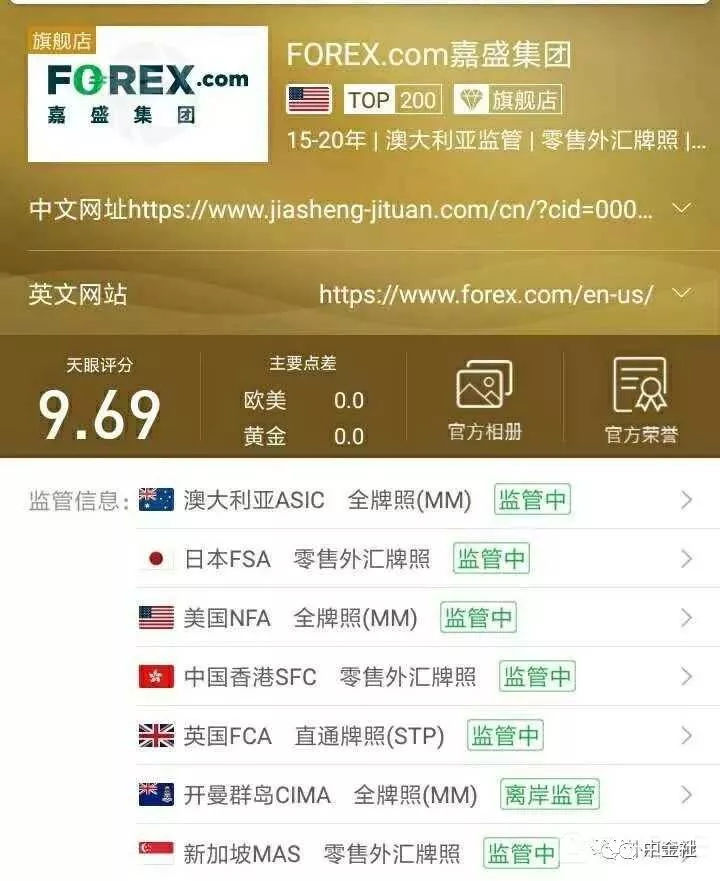Expand the 中文网址 dropdown chevron

pyautogui.click(x=682, y=209)
